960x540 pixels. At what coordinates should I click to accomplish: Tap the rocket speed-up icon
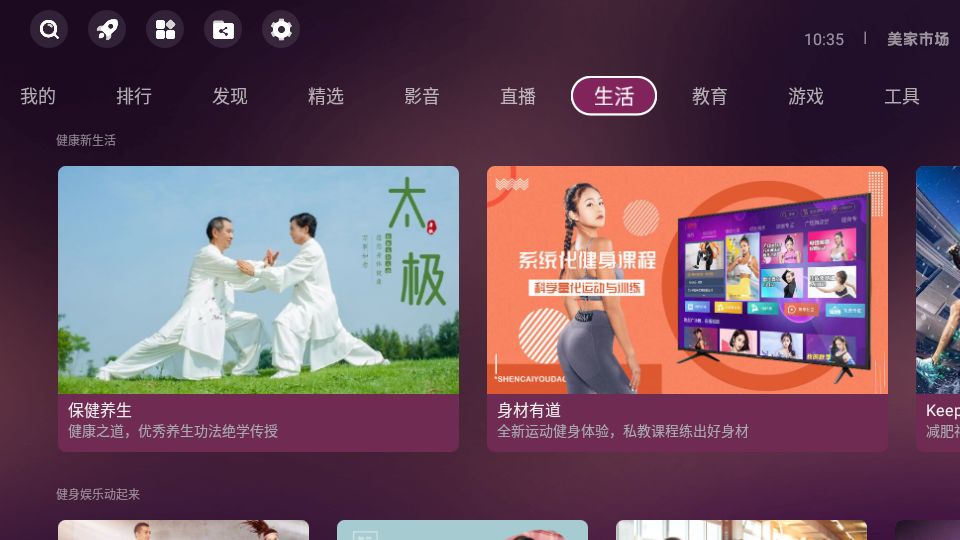(107, 29)
